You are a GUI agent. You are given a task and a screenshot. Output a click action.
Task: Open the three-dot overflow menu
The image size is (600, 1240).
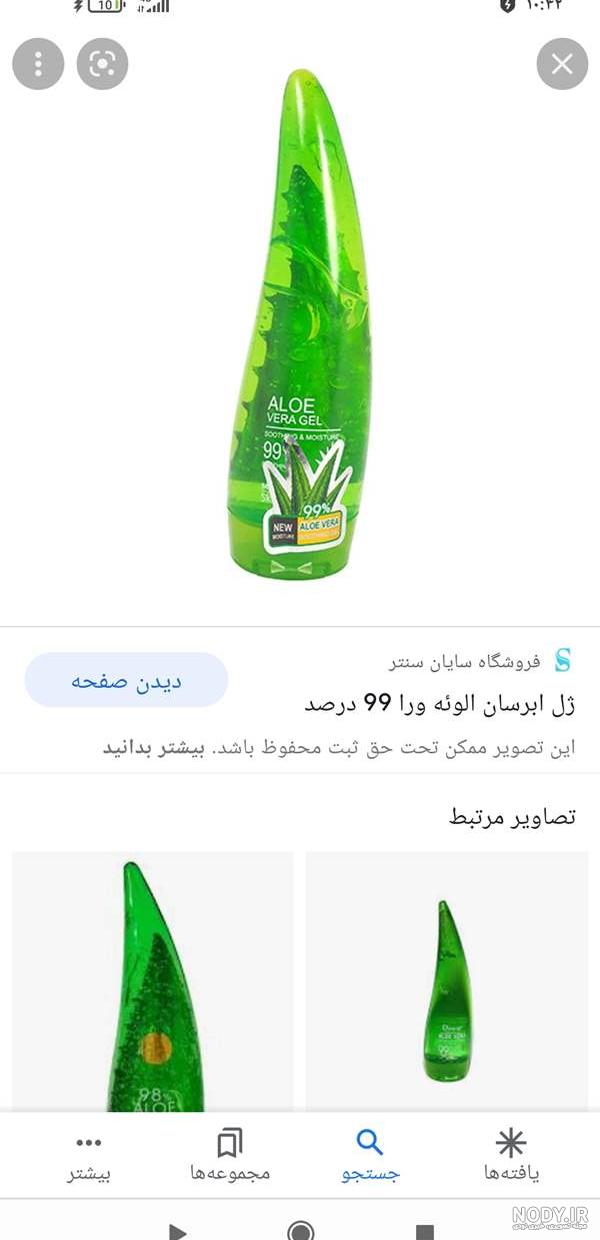coord(38,64)
